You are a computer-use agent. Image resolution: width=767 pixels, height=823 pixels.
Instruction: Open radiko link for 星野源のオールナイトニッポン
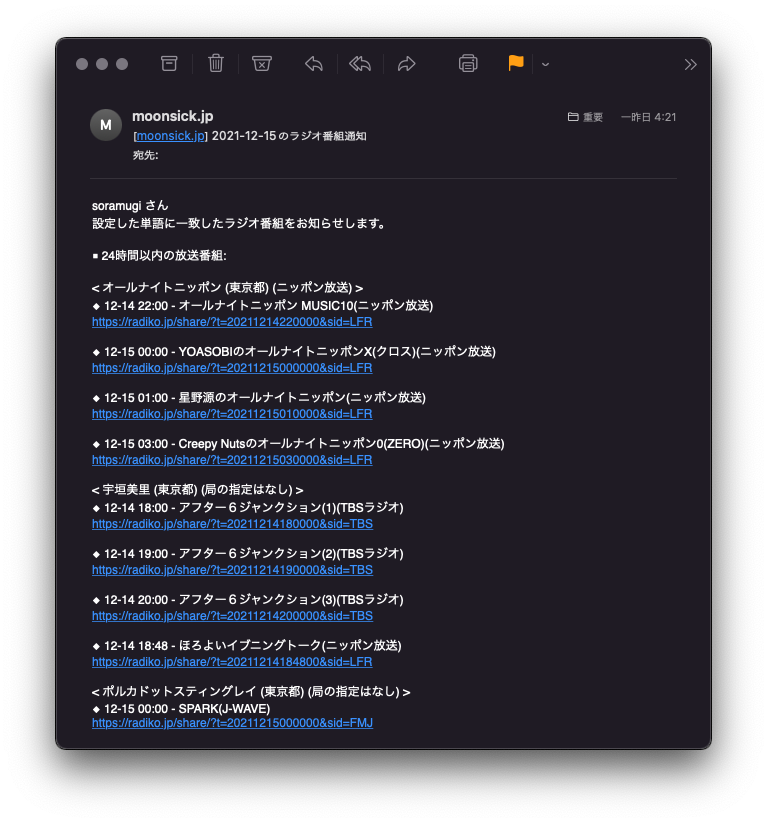click(232, 414)
